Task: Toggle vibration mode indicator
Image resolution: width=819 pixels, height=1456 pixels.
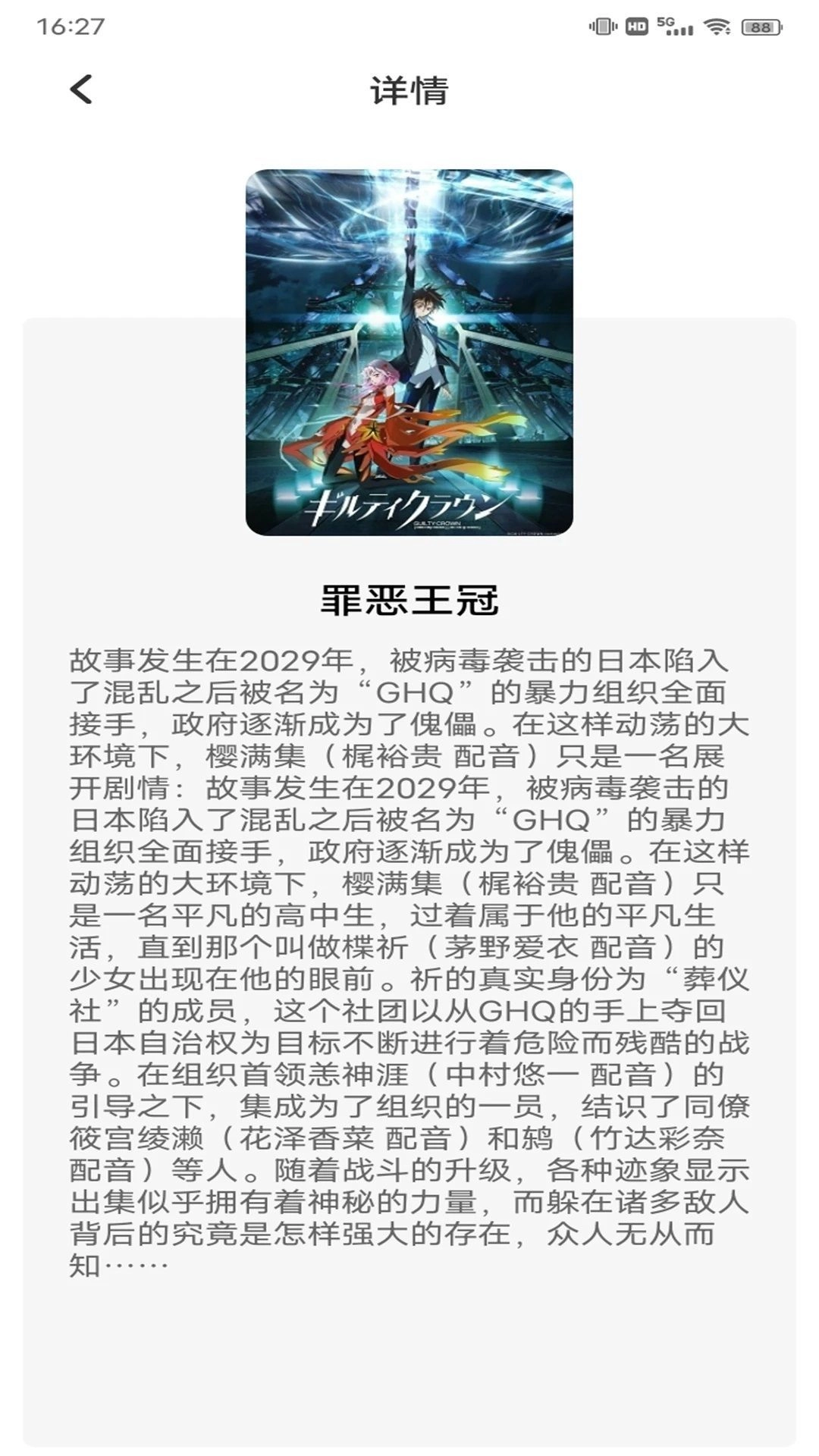Action: [603, 27]
